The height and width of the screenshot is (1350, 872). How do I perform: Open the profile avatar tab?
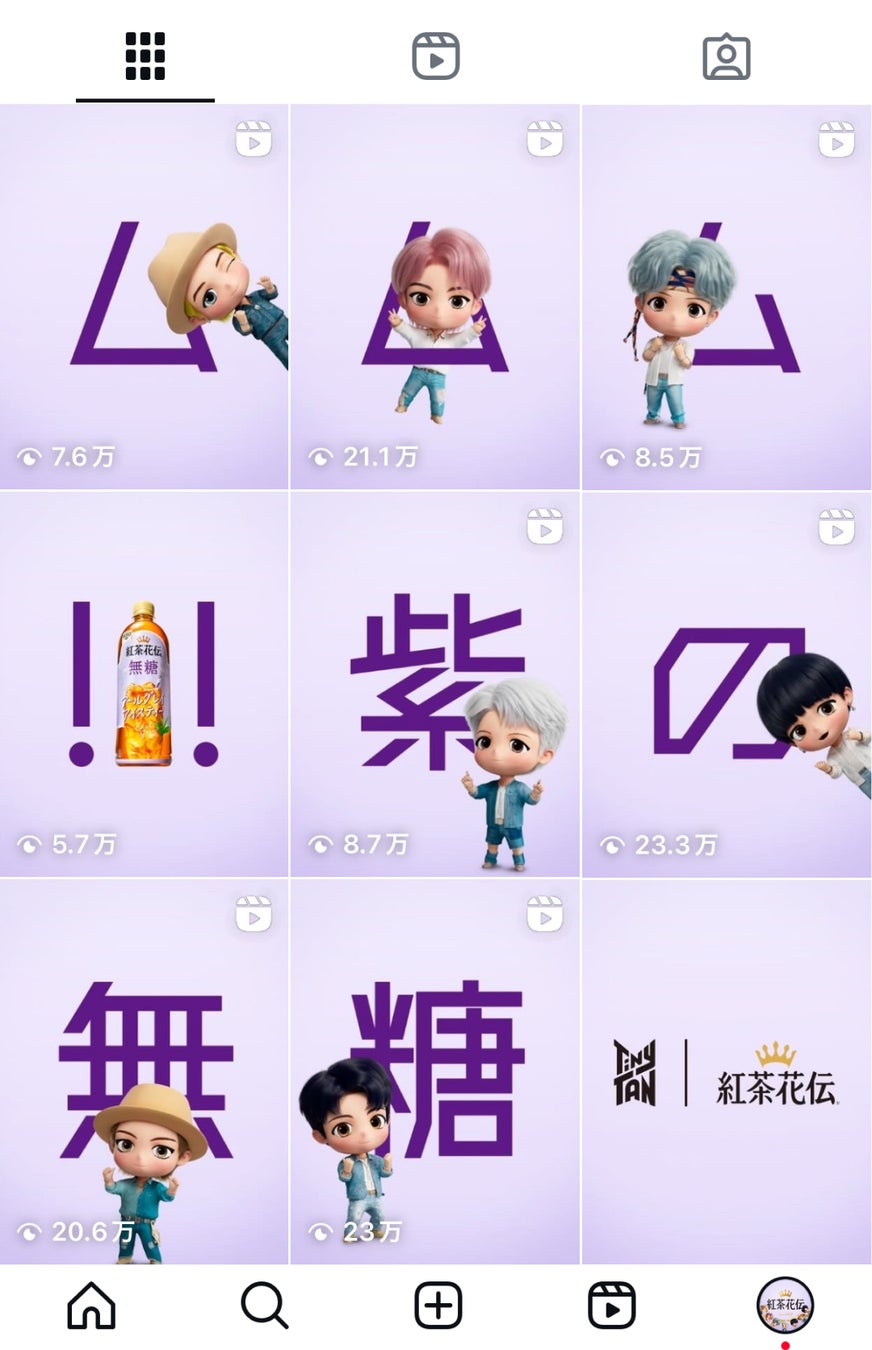[785, 1306]
